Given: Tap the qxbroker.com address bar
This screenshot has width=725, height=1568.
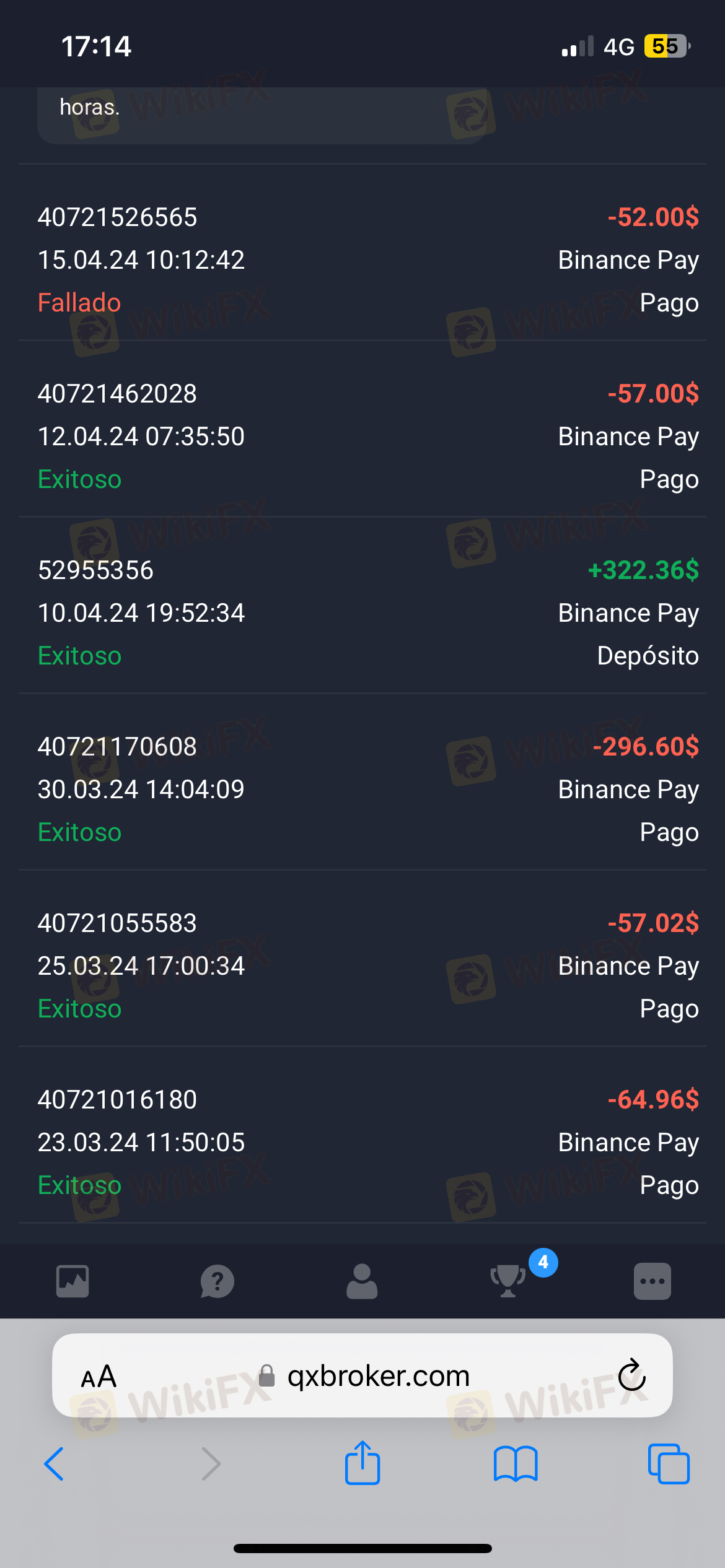Looking at the screenshot, I should click(378, 1376).
